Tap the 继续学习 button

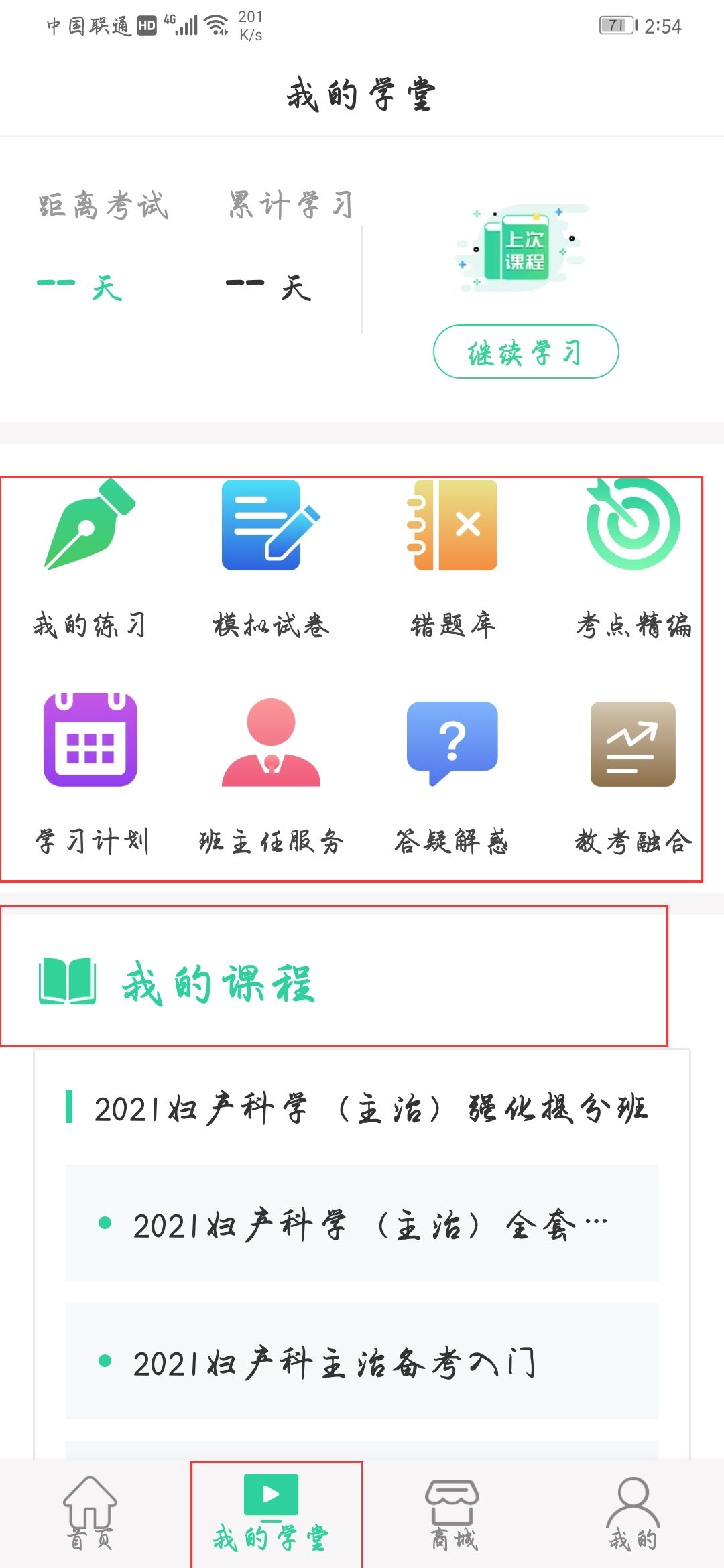pyautogui.click(x=526, y=352)
